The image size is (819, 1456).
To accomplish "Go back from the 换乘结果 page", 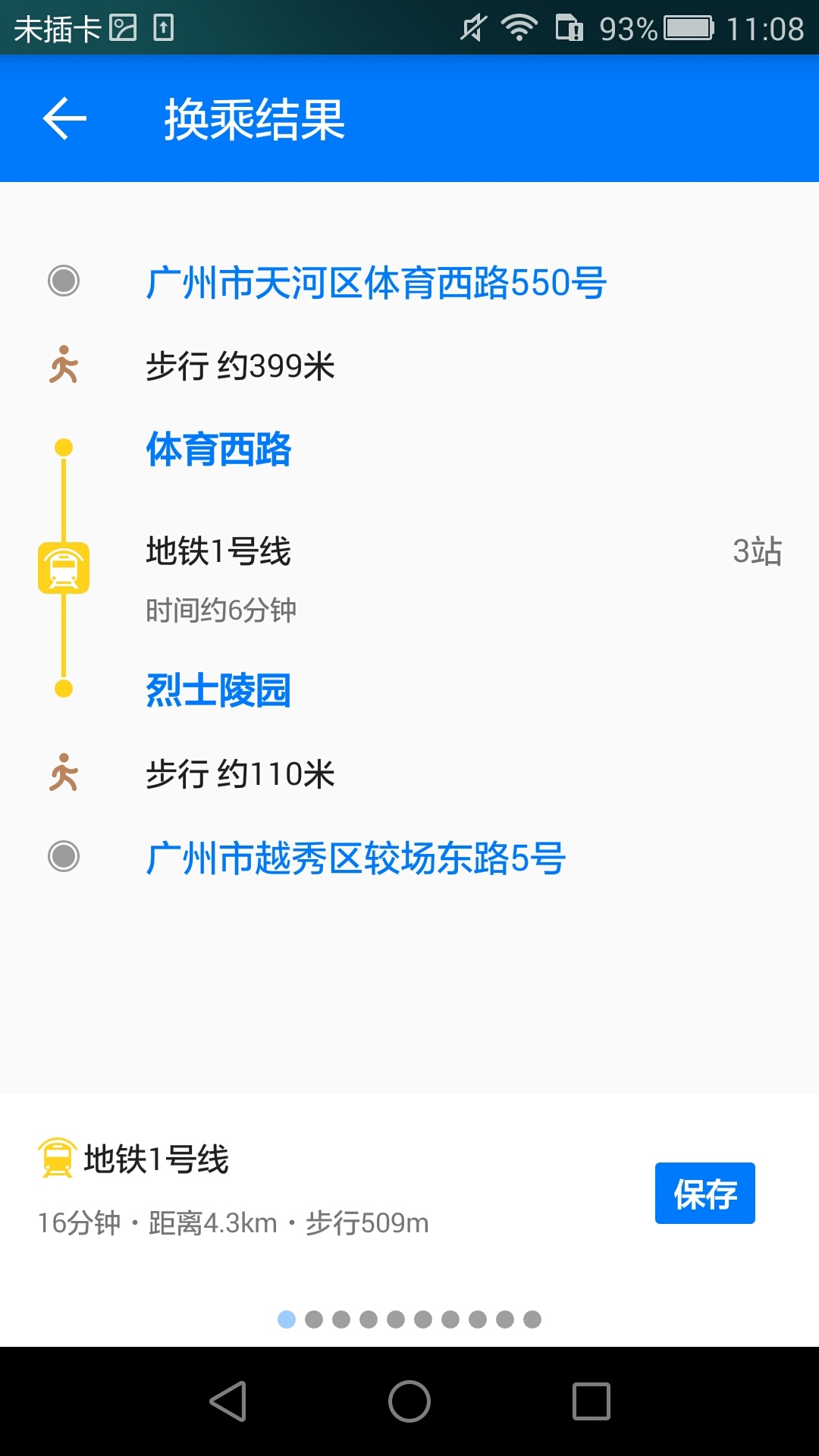I will (65, 119).
